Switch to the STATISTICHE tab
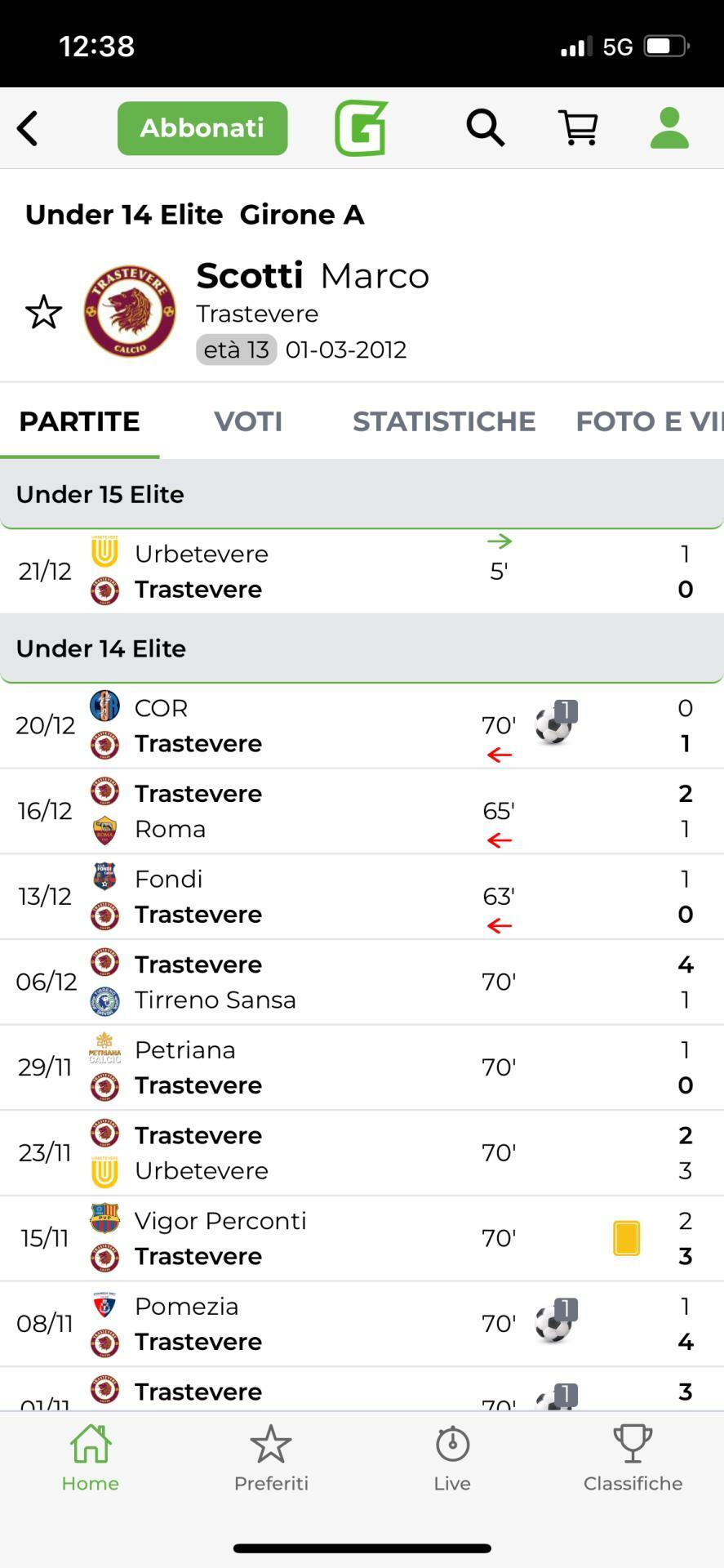 (x=444, y=421)
